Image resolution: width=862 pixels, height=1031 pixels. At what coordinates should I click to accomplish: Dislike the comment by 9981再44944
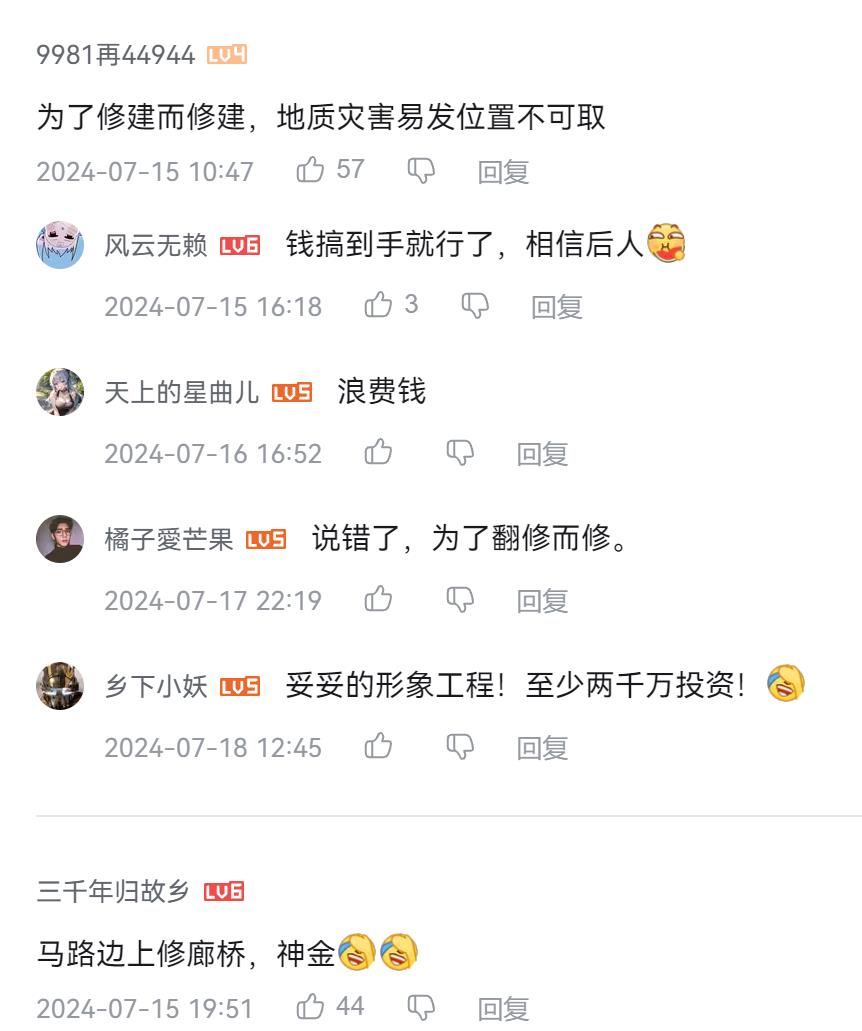421,171
